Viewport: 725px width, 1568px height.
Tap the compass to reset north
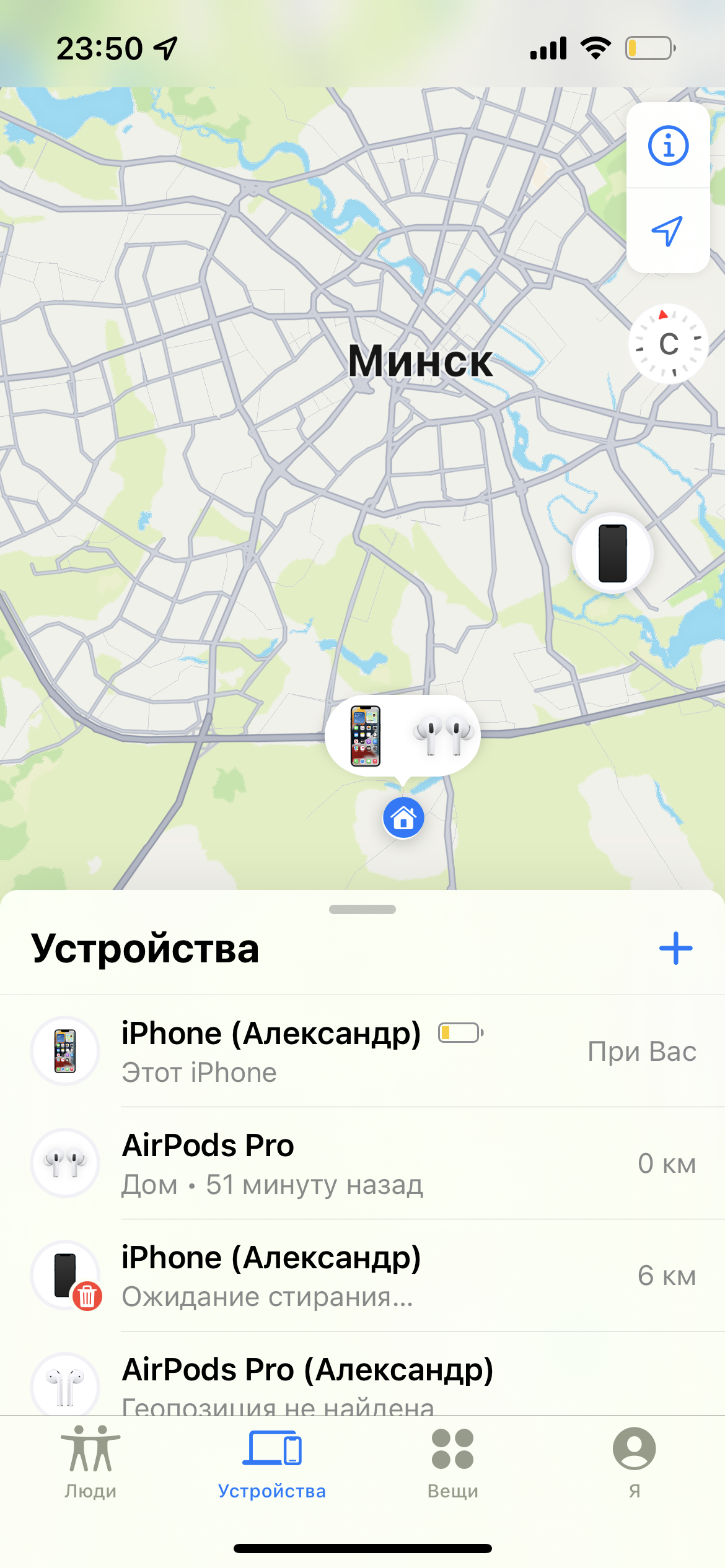[x=668, y=344]
